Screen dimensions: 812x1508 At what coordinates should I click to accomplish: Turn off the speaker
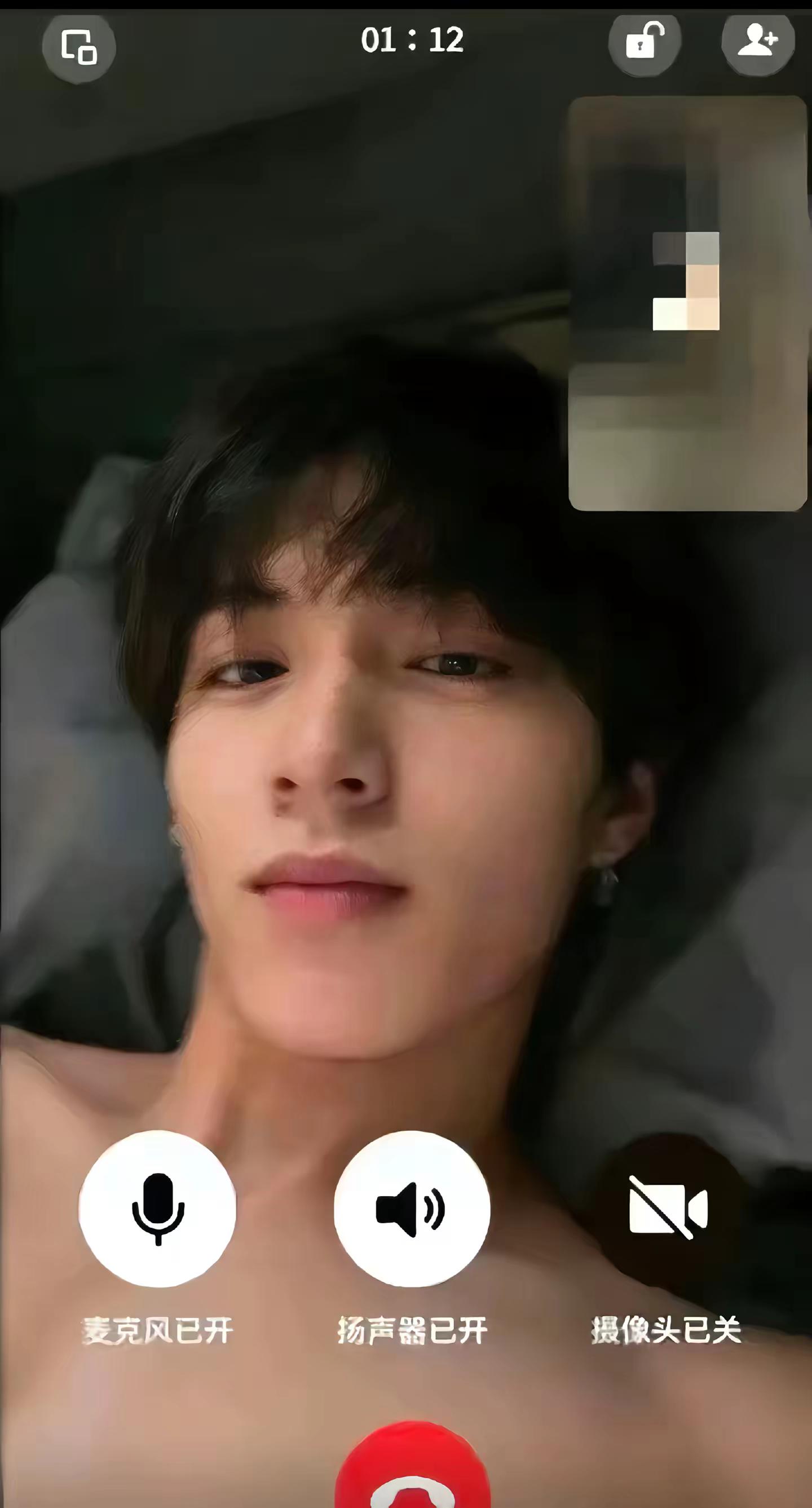[412, 1209]
